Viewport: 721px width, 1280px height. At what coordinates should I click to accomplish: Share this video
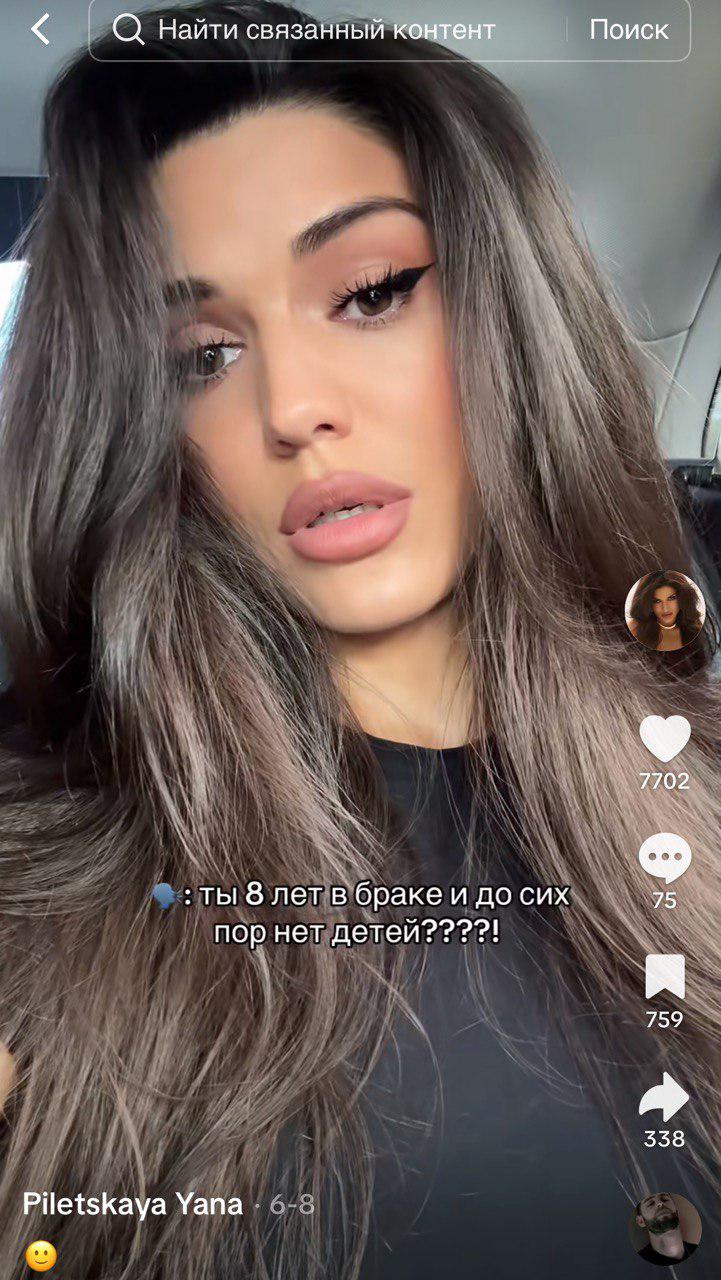point(665,1097)
